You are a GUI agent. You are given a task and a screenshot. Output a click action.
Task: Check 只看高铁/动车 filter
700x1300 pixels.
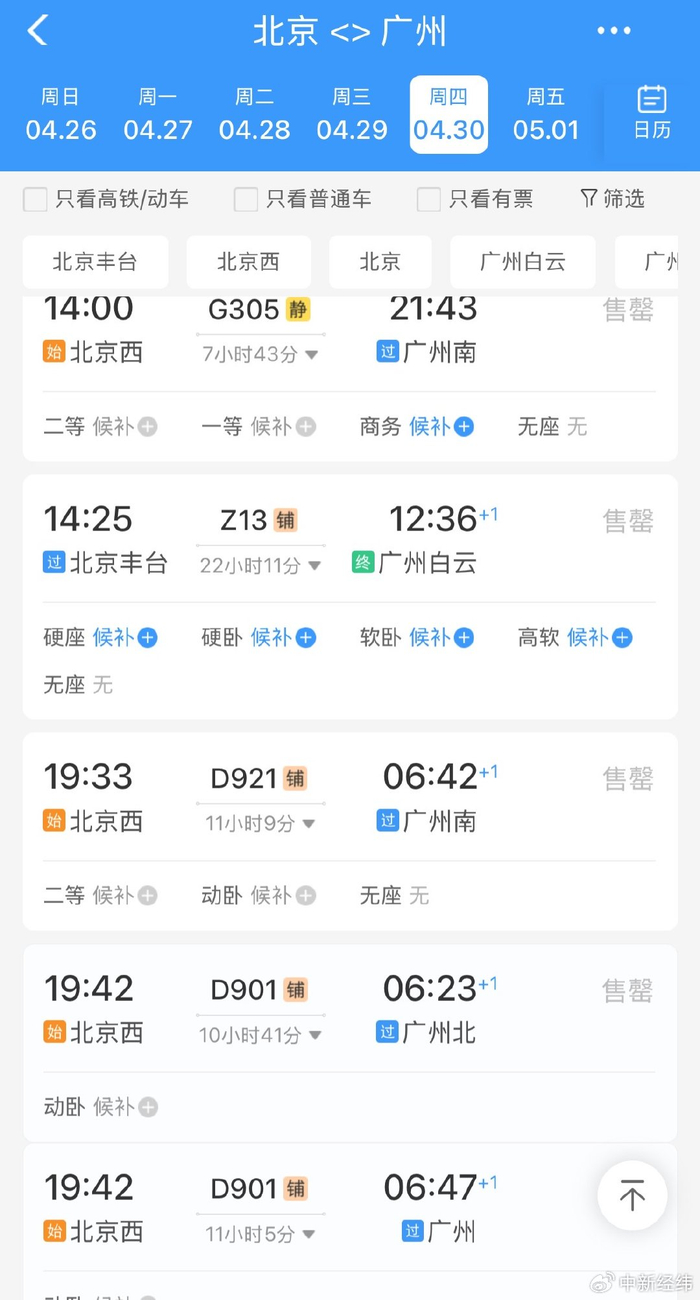(x=36, y=199)
